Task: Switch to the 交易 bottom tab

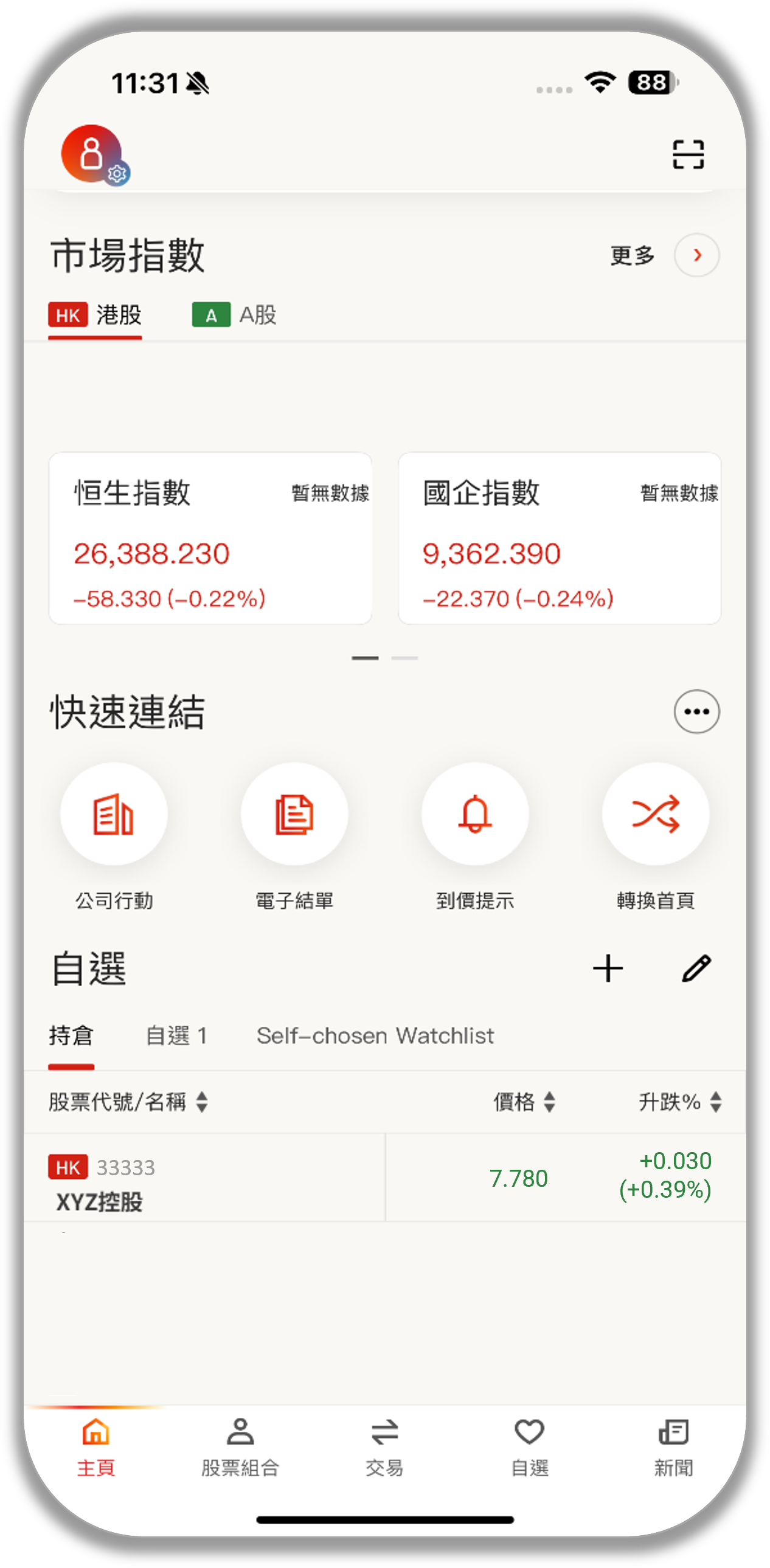Action: 384,1448
